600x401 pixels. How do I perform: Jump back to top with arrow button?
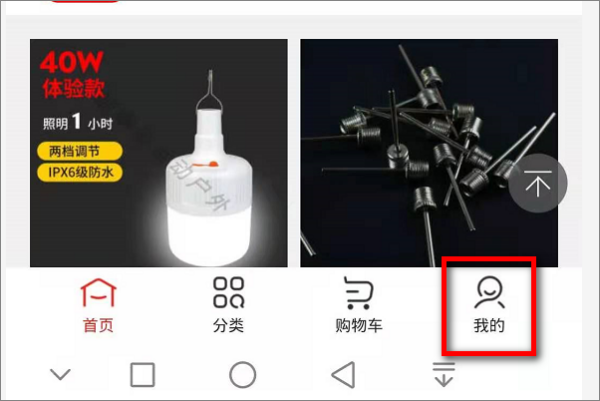click(538, 184)
